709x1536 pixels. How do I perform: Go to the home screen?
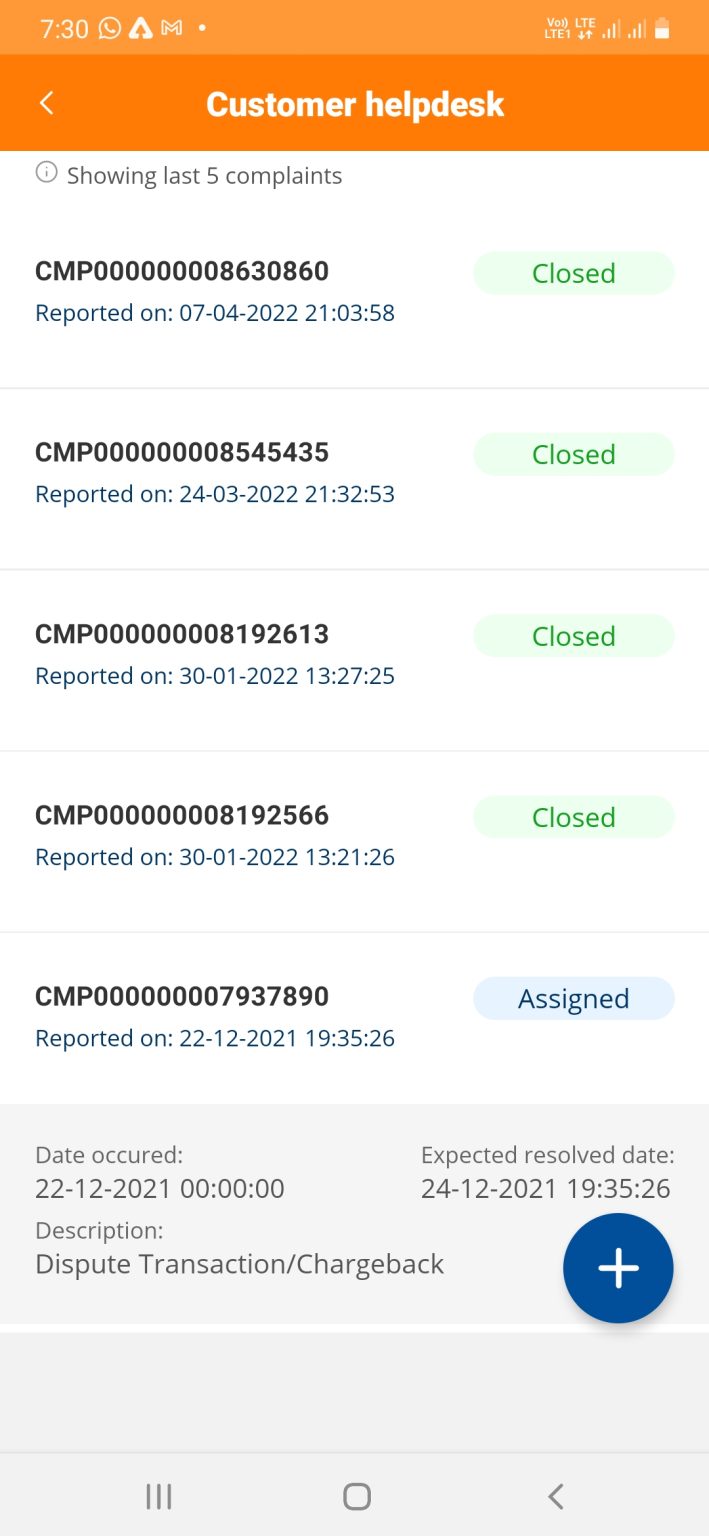point(356,1496)
